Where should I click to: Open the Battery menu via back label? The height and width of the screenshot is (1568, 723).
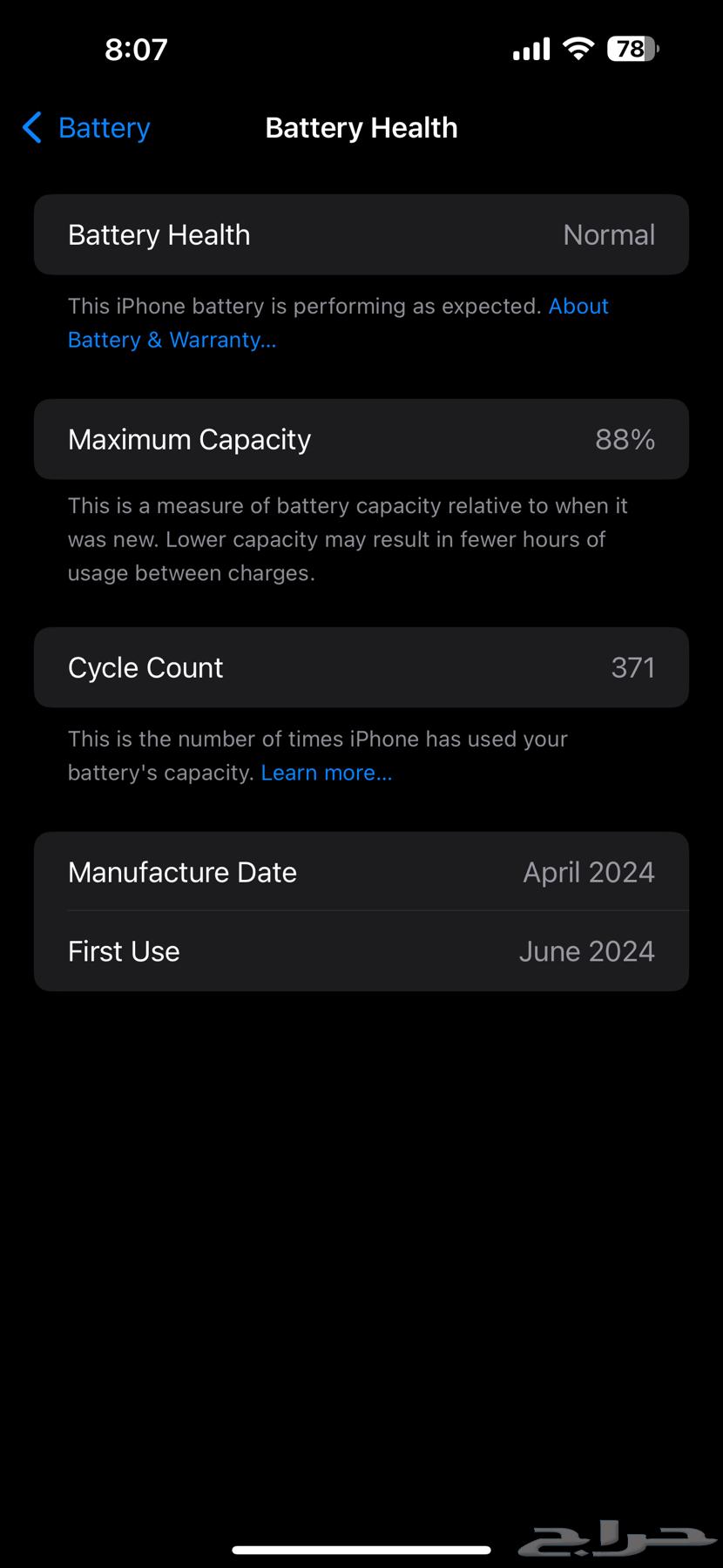pos(103,127)
